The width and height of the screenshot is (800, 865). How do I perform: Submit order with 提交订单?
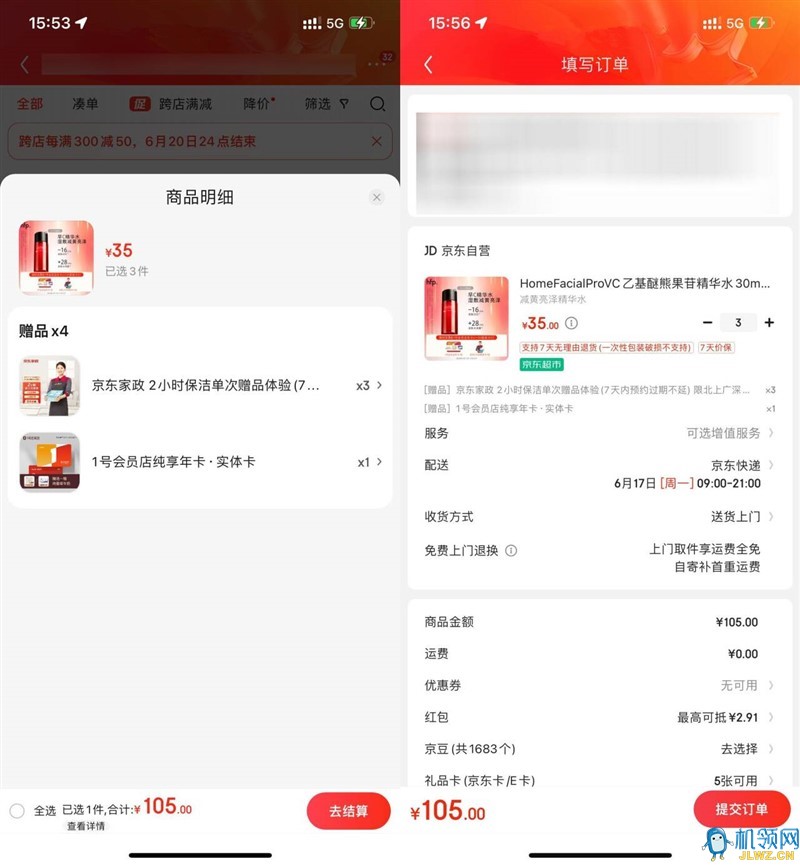(741, 809)
